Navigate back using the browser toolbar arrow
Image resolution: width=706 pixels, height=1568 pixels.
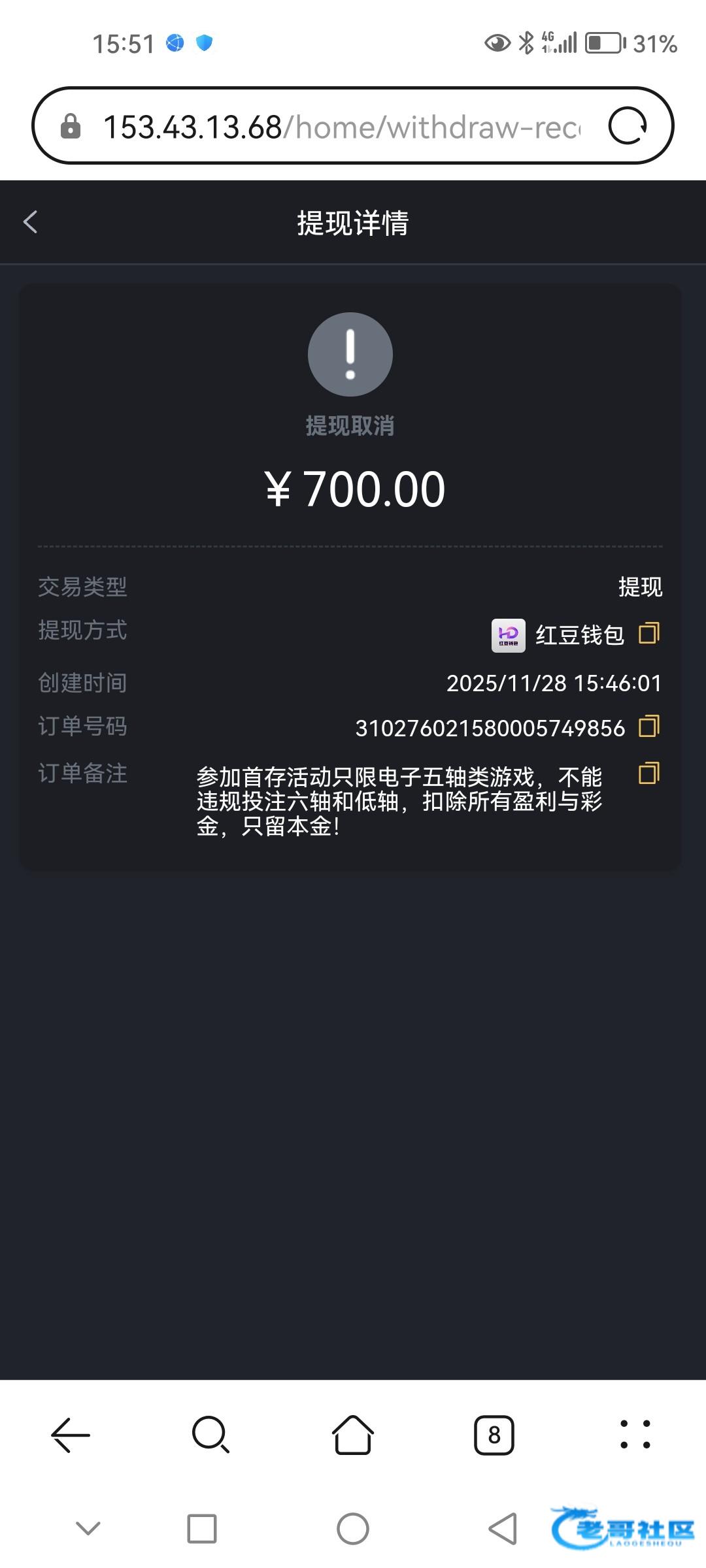(x=70, y=1435)
